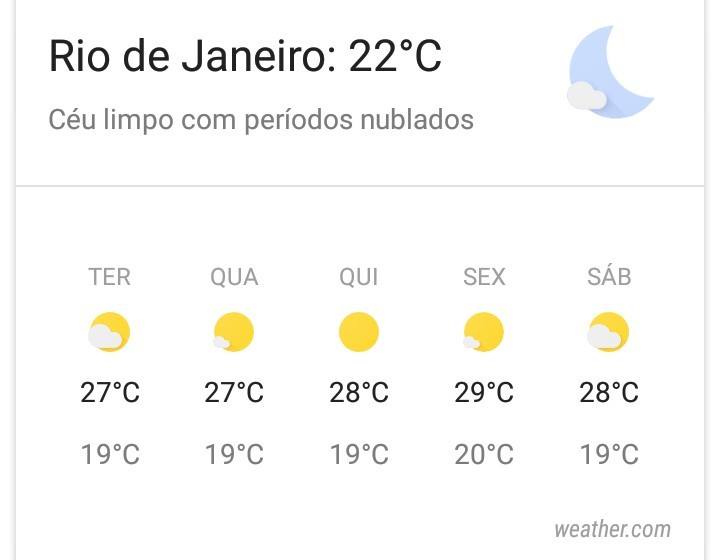The width and height of the screenshot is (720, 560).
Task: Select the QUA forecast day
Action: [x=234, y=366]
